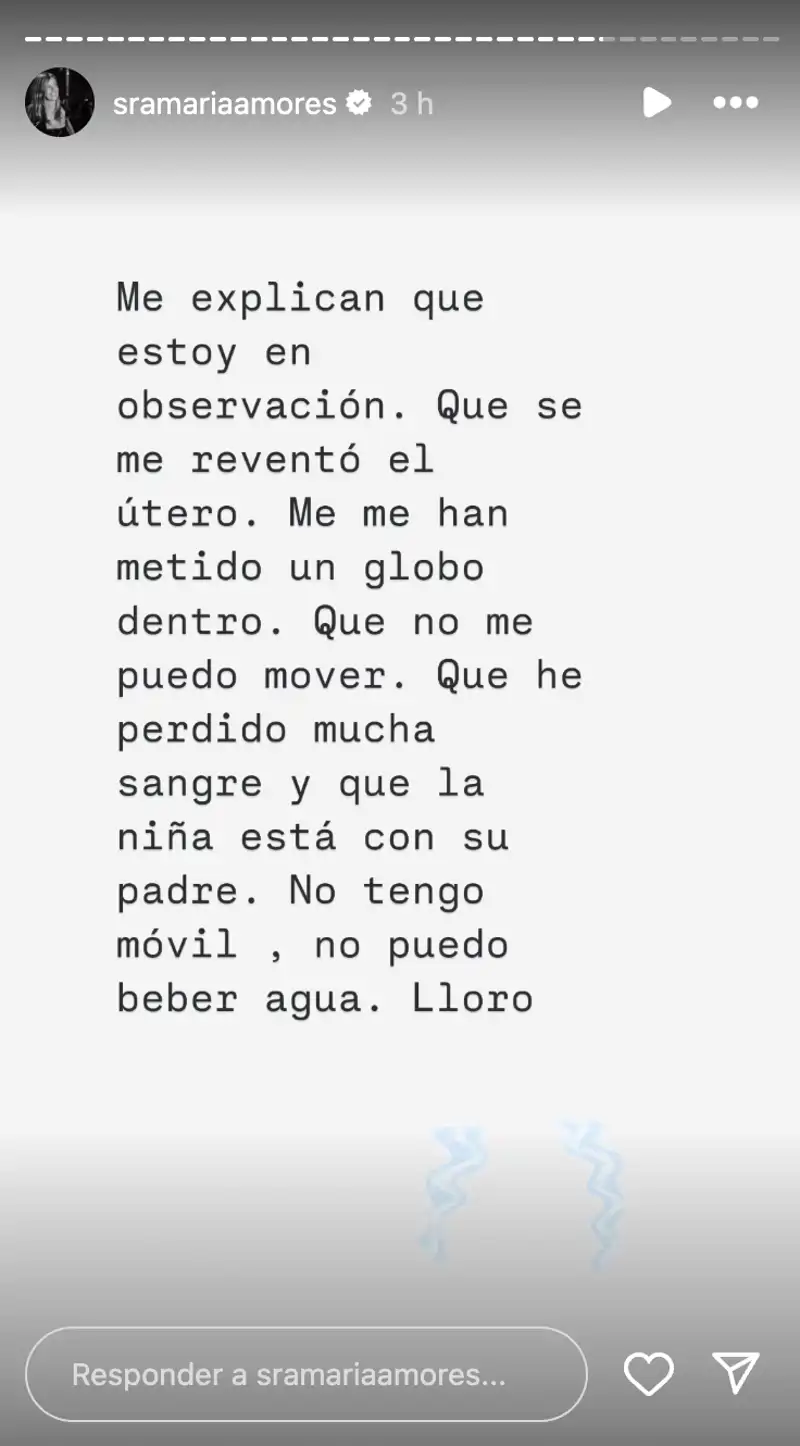The width and height of the screenshot is (800, 1446).
Task: Open the story options with the three-dot icon
Action: [x=737, y=102]
